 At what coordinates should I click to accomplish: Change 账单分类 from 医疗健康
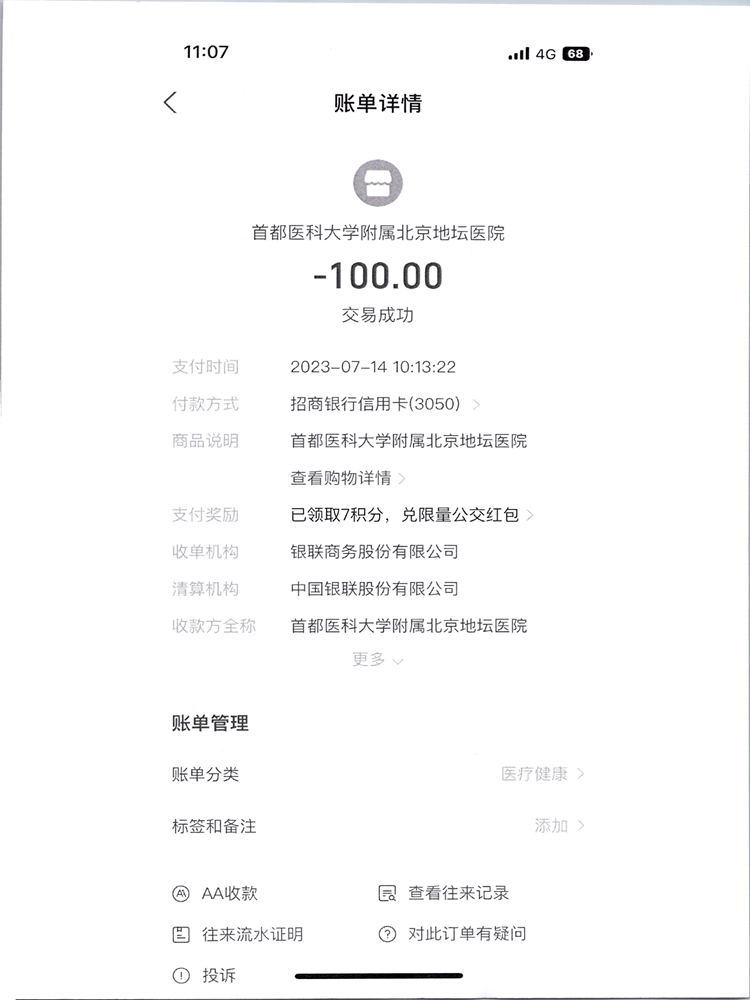coord(542,774)
